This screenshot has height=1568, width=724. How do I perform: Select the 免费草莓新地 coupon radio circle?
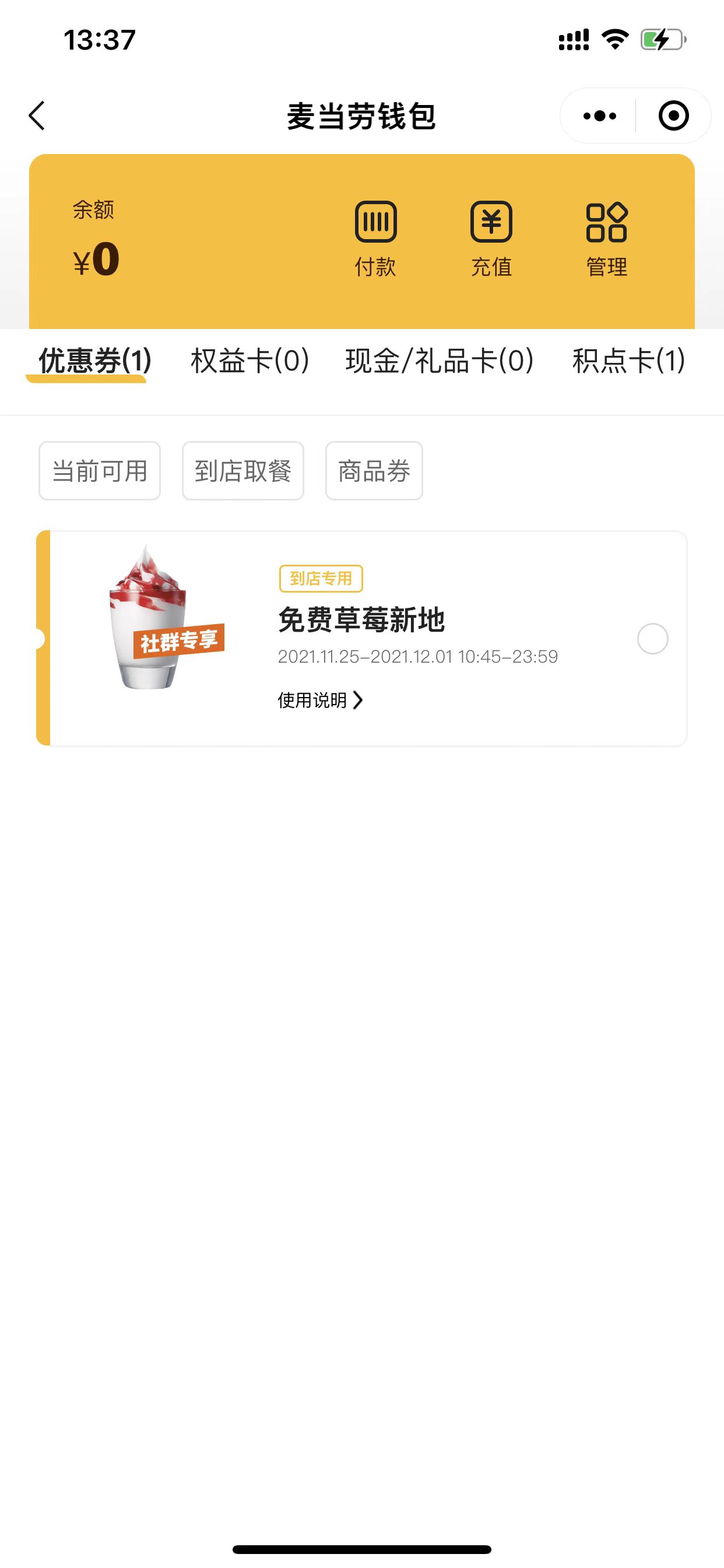pyautogui.click(x=654, y=639)
